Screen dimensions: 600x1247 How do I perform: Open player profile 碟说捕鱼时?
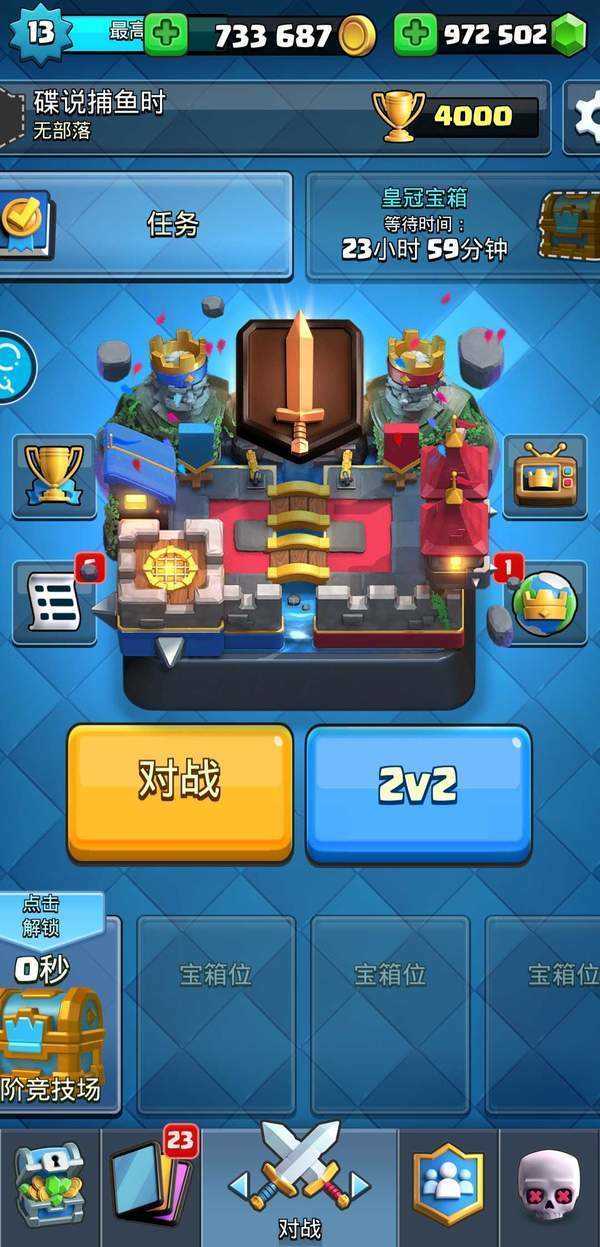click(100, 115)
